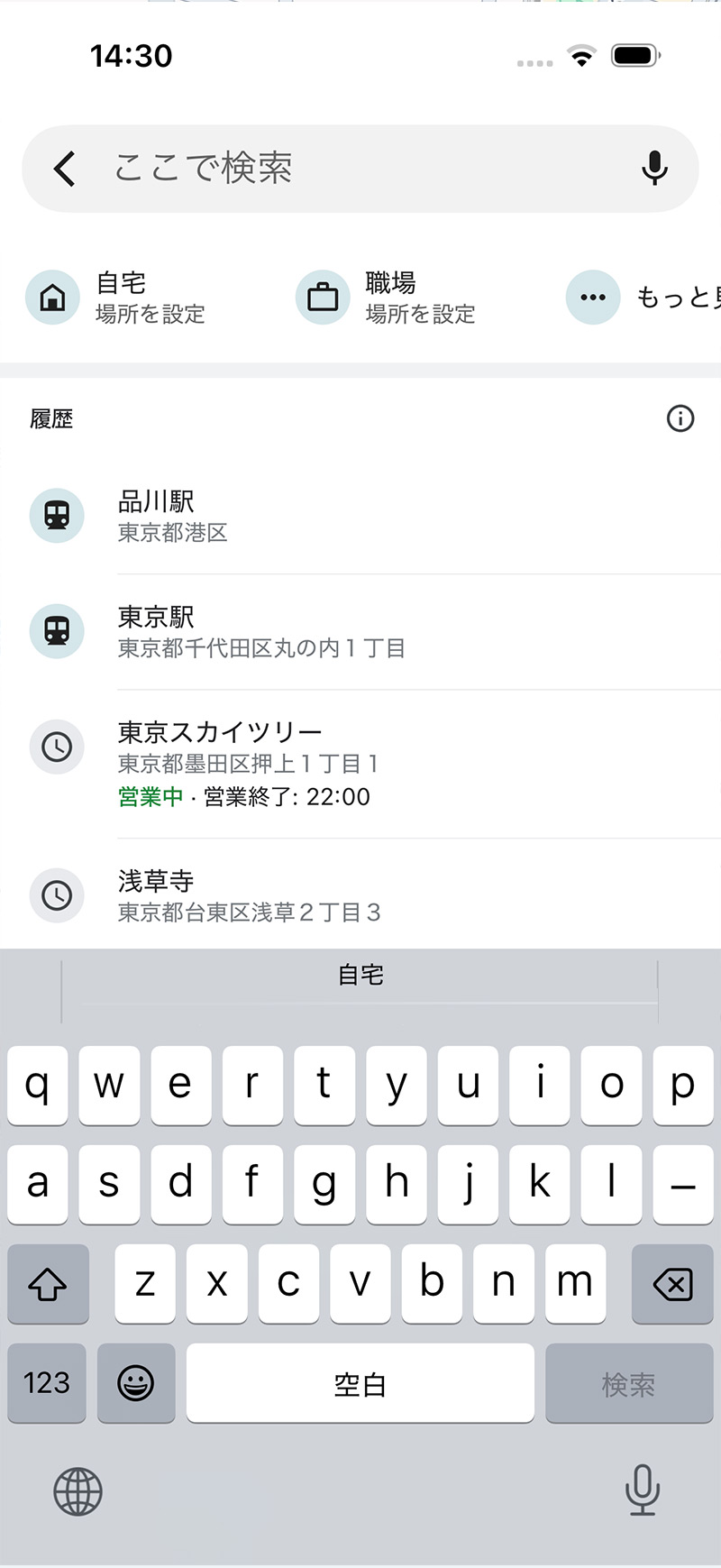The height and width of the screenshot is (1568, 721).
Task: Switch keyboard language with the globe key
Action: [x=78, y=1490]
